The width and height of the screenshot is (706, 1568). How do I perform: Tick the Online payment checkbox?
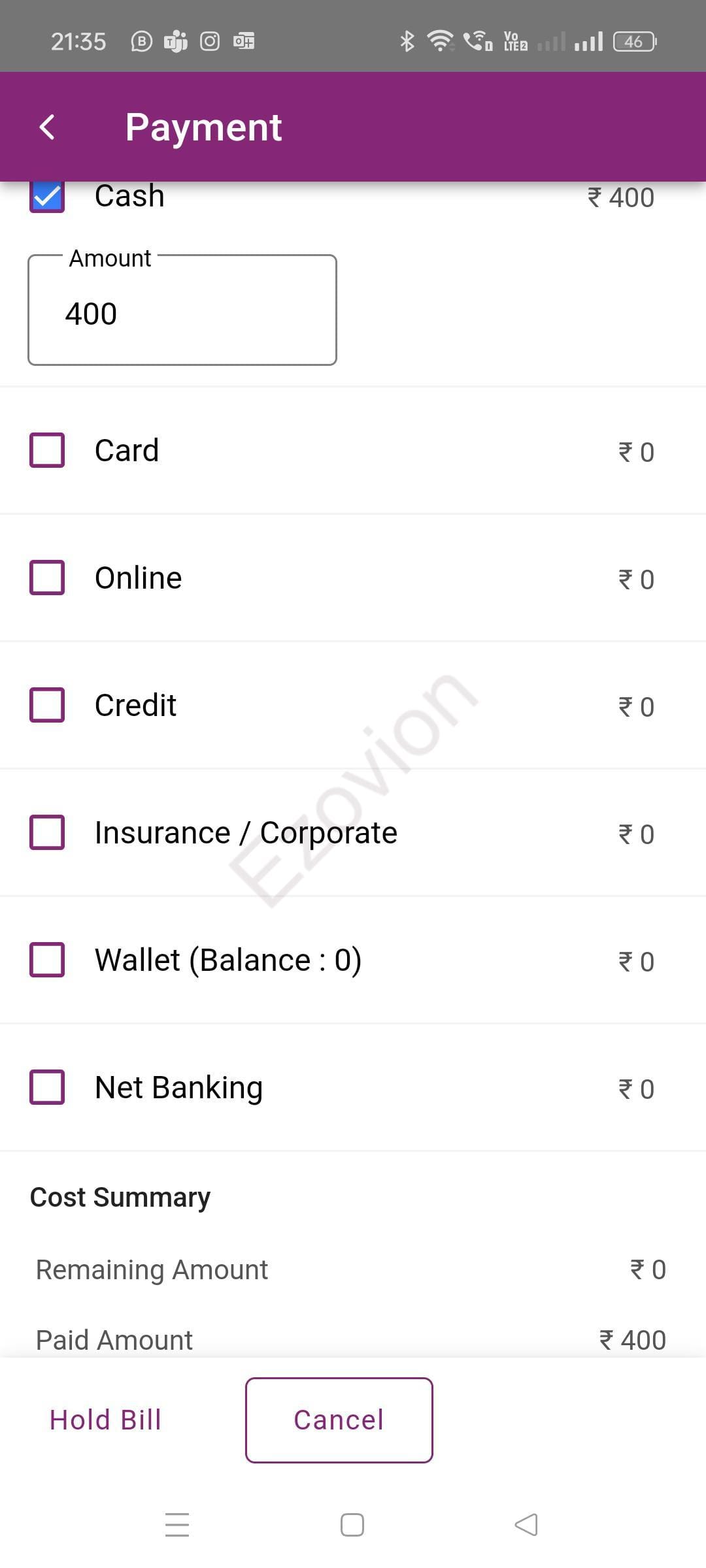click(x=47, y=578)
